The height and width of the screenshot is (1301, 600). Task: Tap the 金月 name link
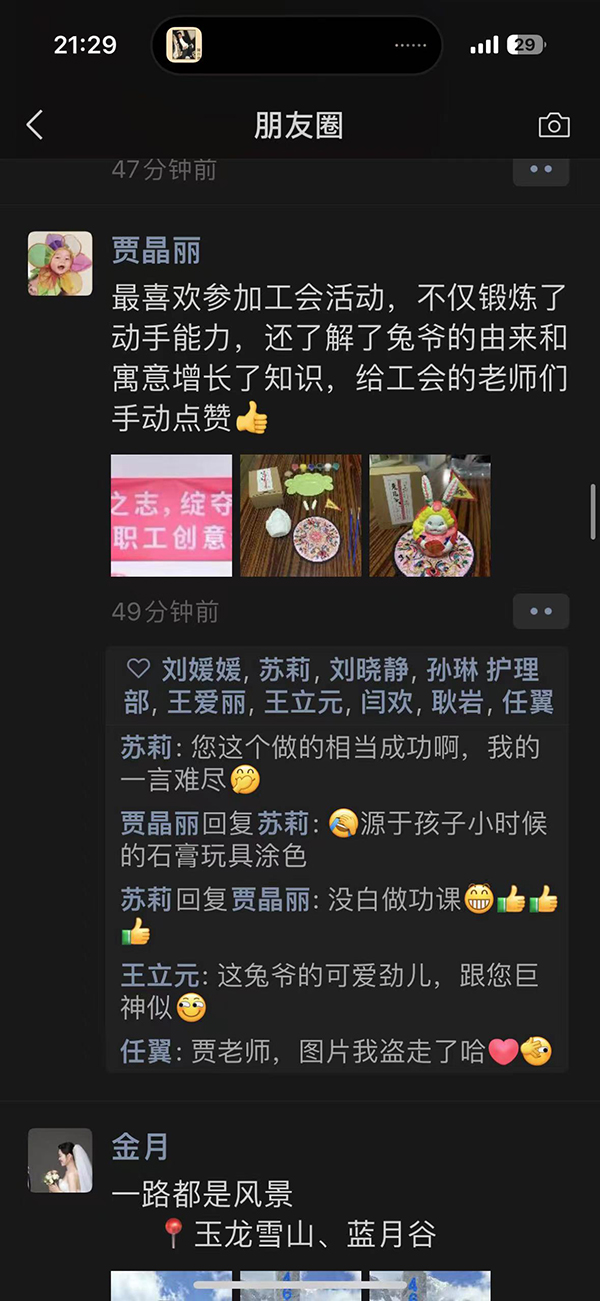[x=140, y=1146]
